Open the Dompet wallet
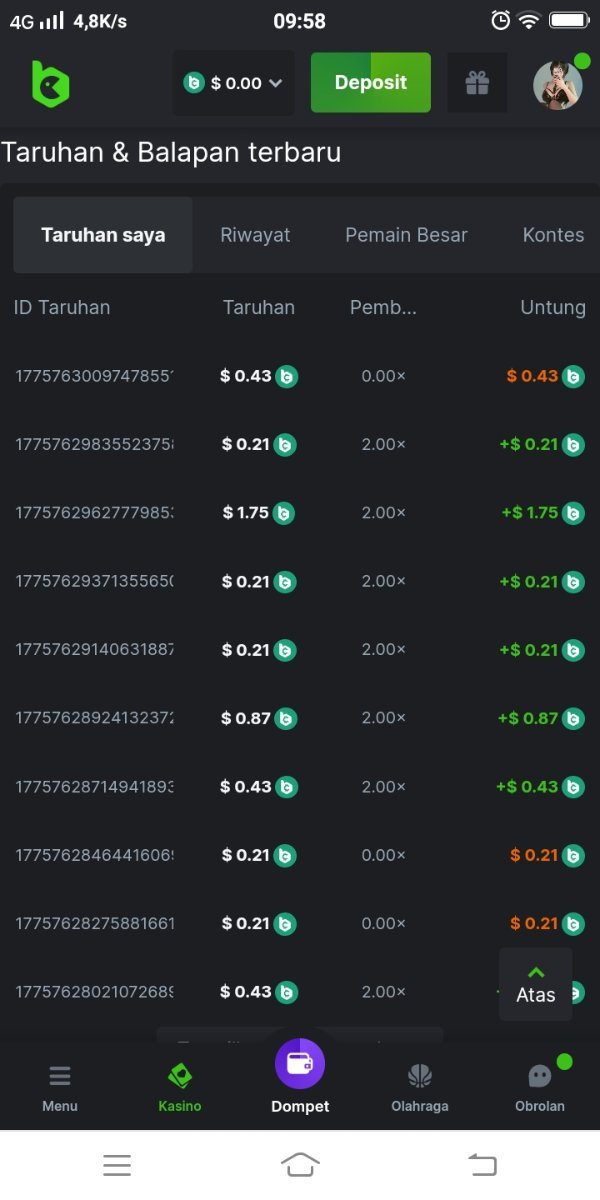The height and width of the screenshot is (1200, 600). pyautogui.click(x=300, y=1076)
